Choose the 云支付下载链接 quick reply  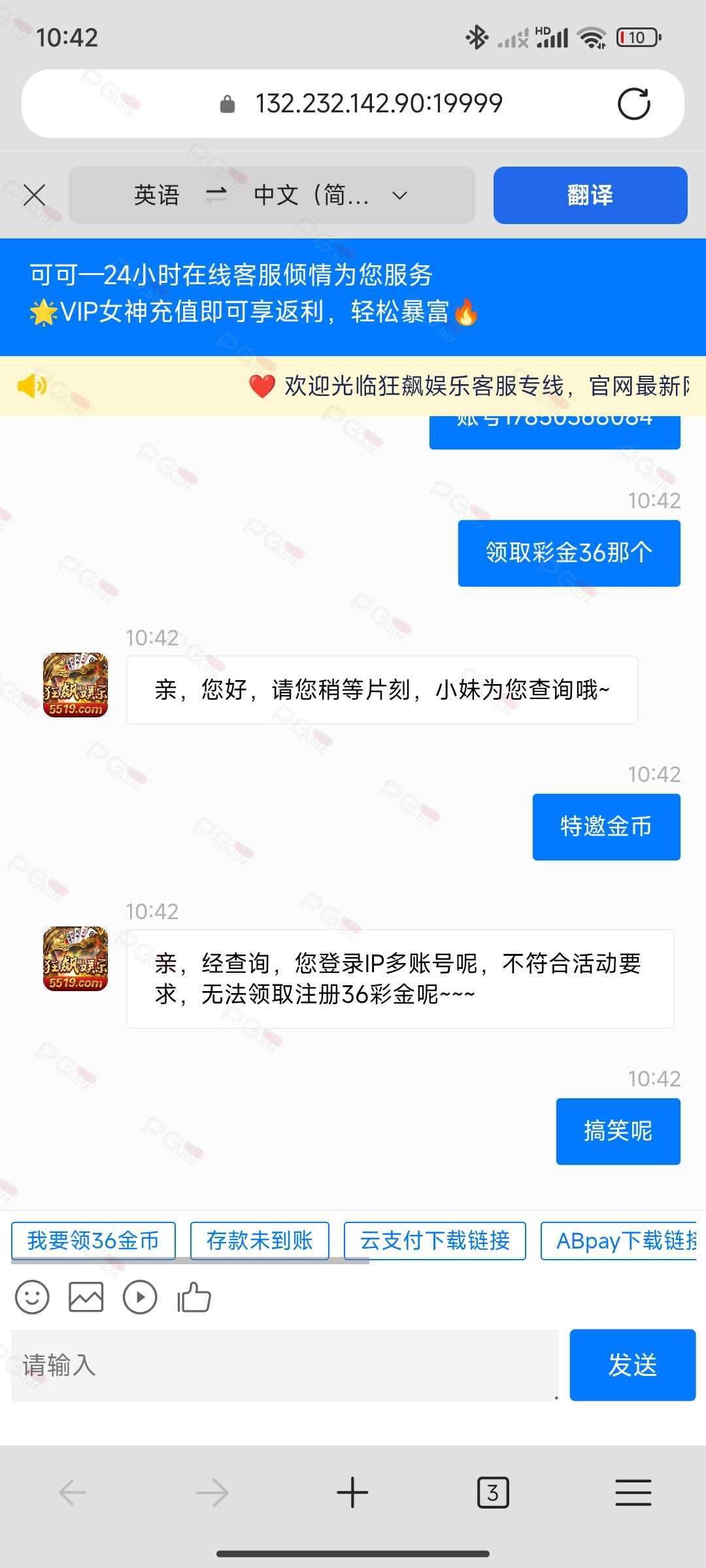click(435, 1240)
